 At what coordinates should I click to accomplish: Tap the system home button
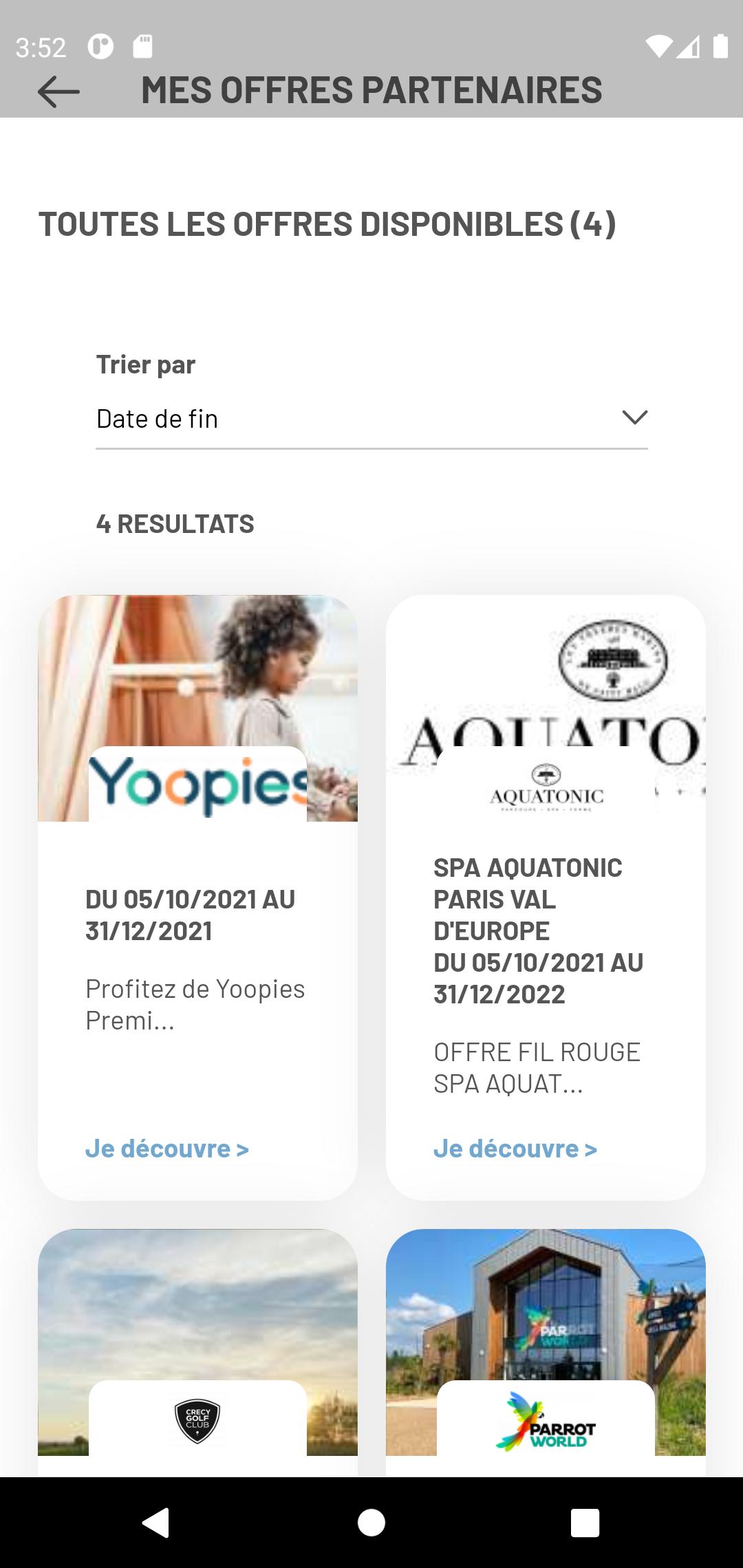pos(371,1523)
